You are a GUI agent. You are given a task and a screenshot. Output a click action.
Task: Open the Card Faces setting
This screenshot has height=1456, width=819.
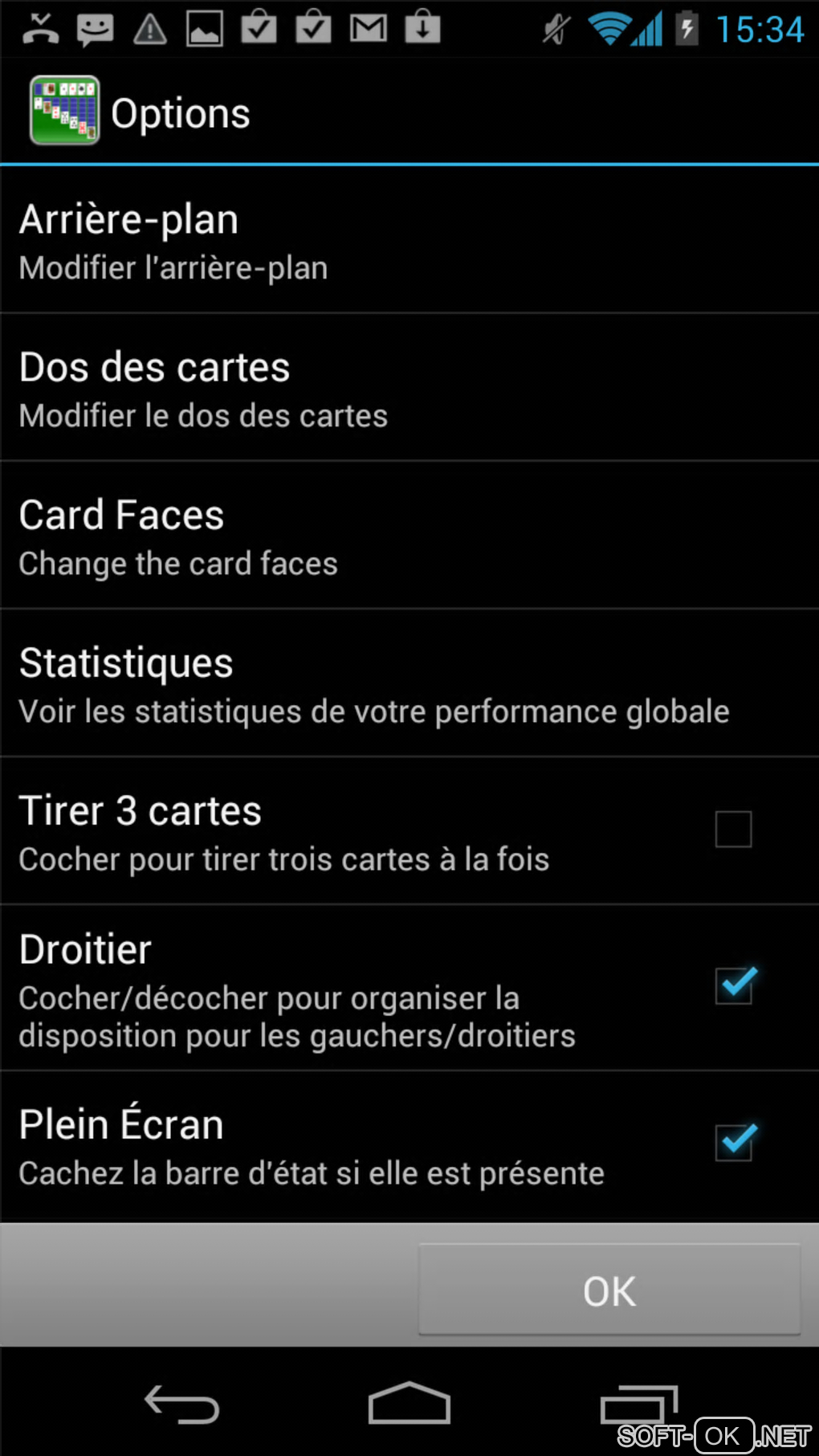point(321,536)
